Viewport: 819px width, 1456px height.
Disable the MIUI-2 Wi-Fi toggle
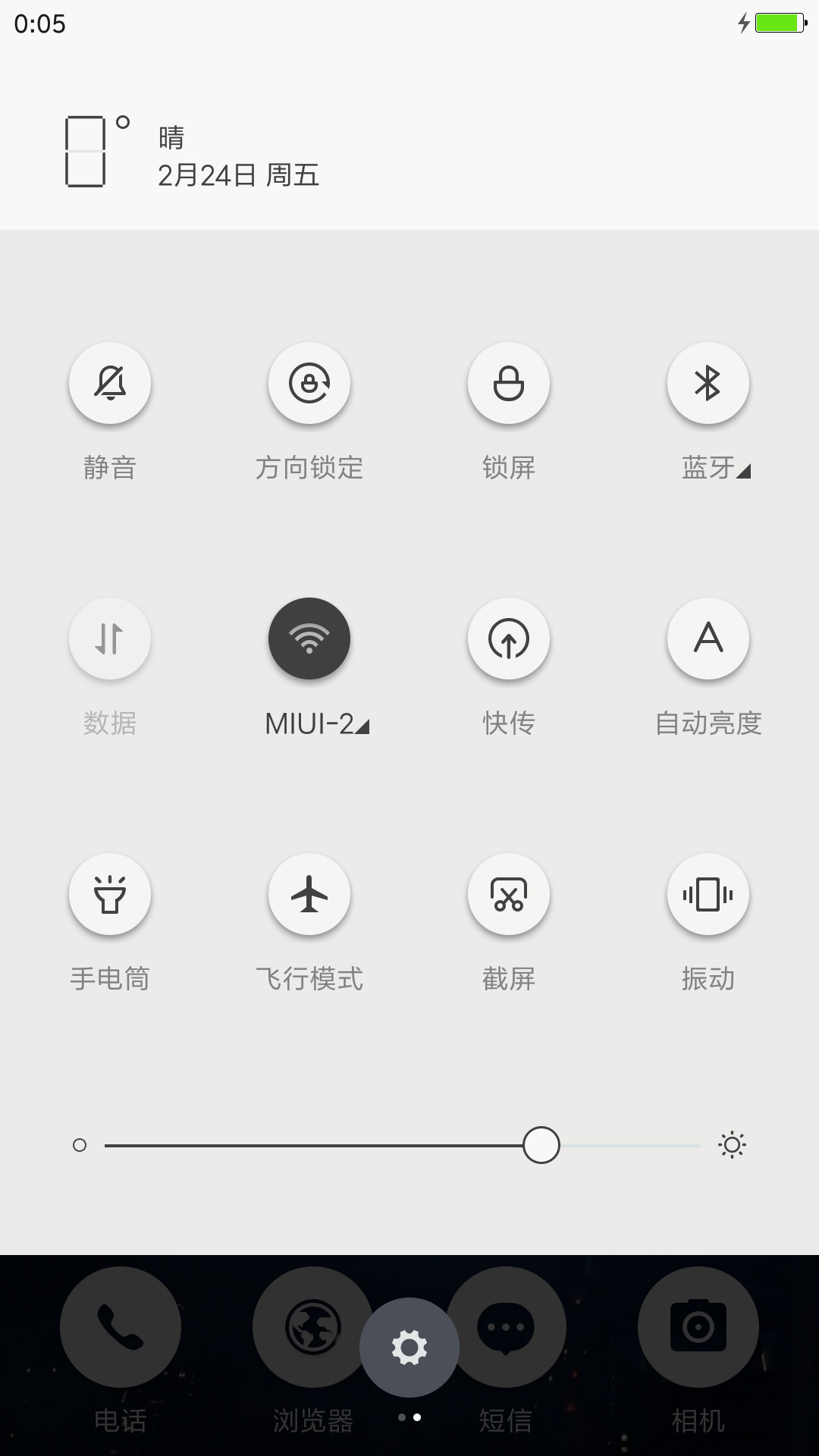(309, 639)
